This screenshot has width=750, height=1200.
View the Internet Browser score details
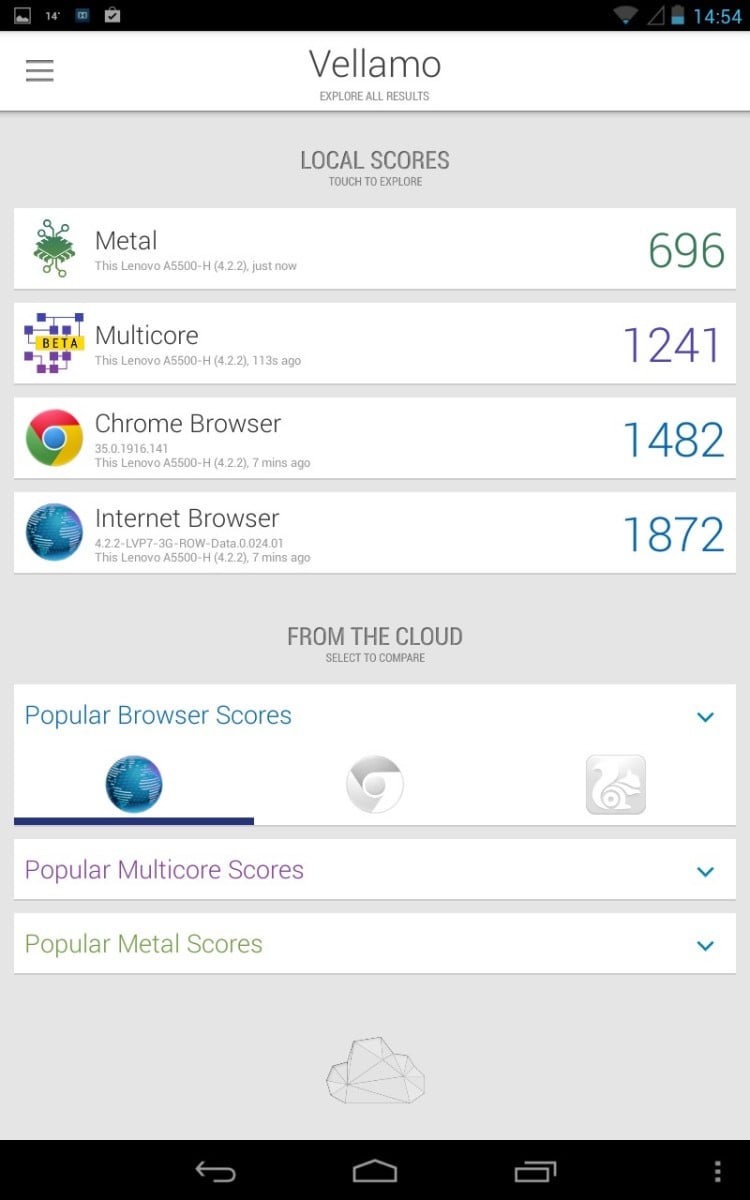click(375, 533)
